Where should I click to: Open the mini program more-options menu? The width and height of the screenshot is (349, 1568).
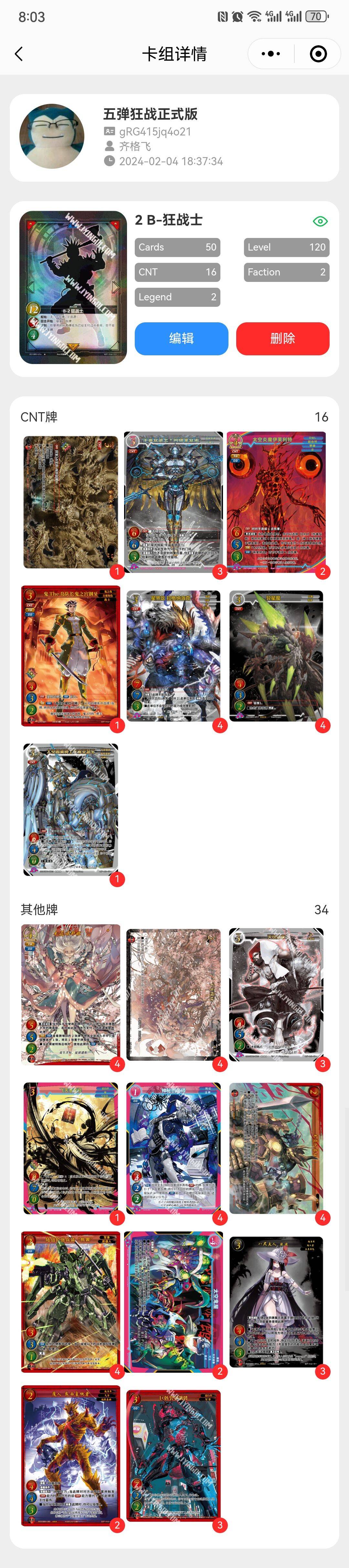(x=270, y=54)
